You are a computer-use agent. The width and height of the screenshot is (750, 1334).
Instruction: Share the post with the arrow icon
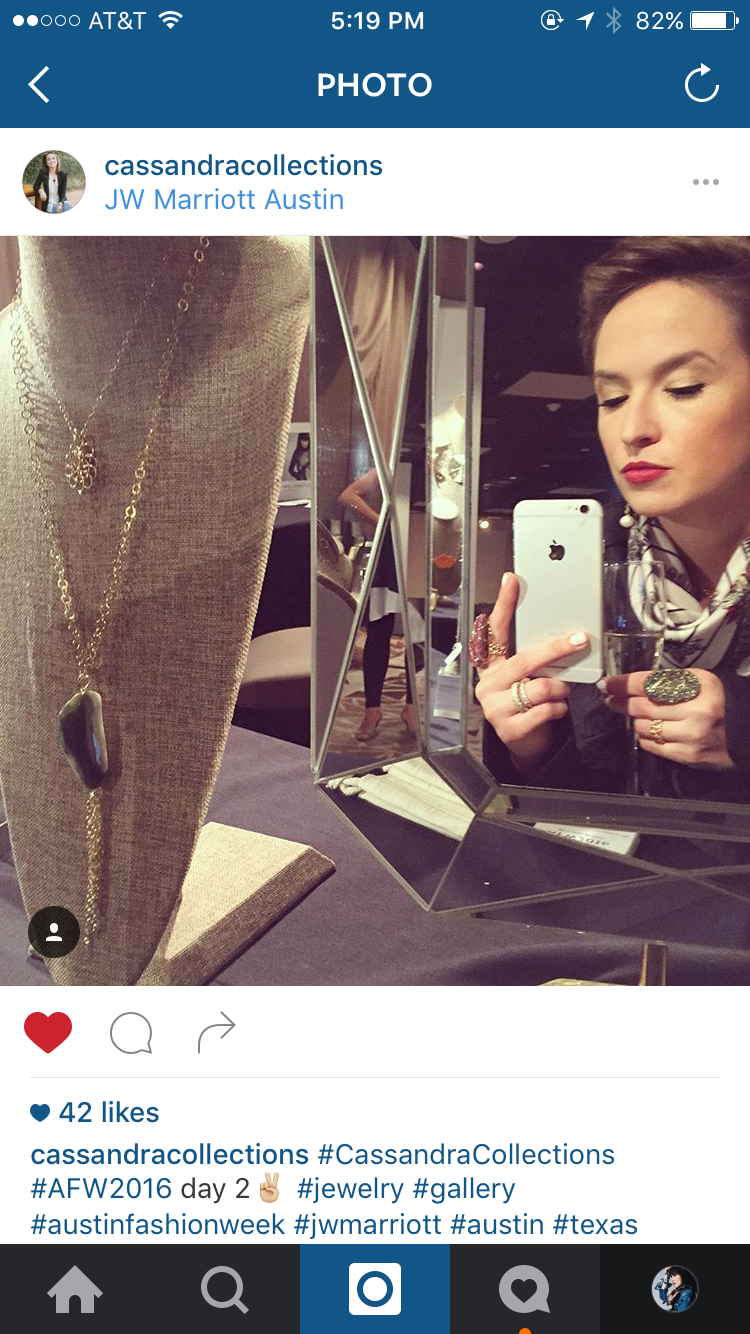pos(216,1032)
